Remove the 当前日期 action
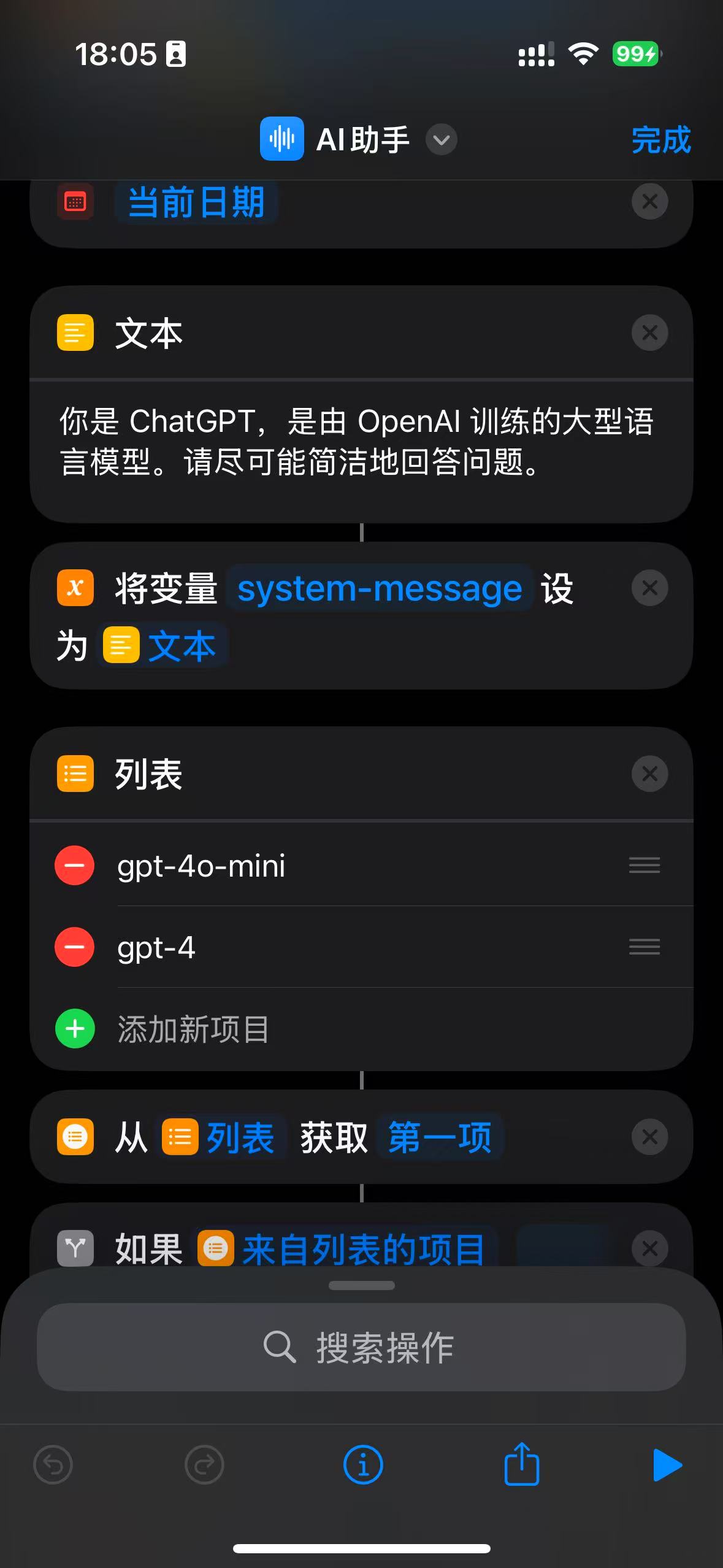This screenshot has height=1568, width=723. point(649,201)
